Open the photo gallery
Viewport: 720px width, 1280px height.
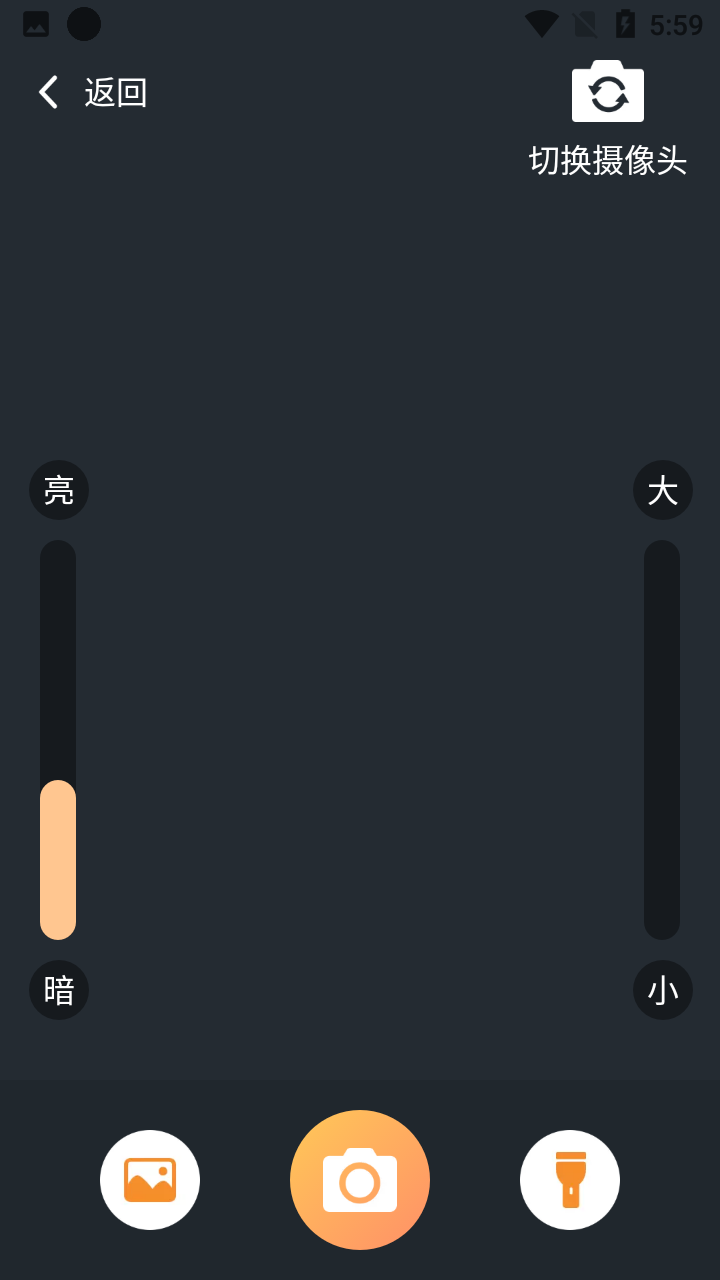click(x=150, y=1180)
